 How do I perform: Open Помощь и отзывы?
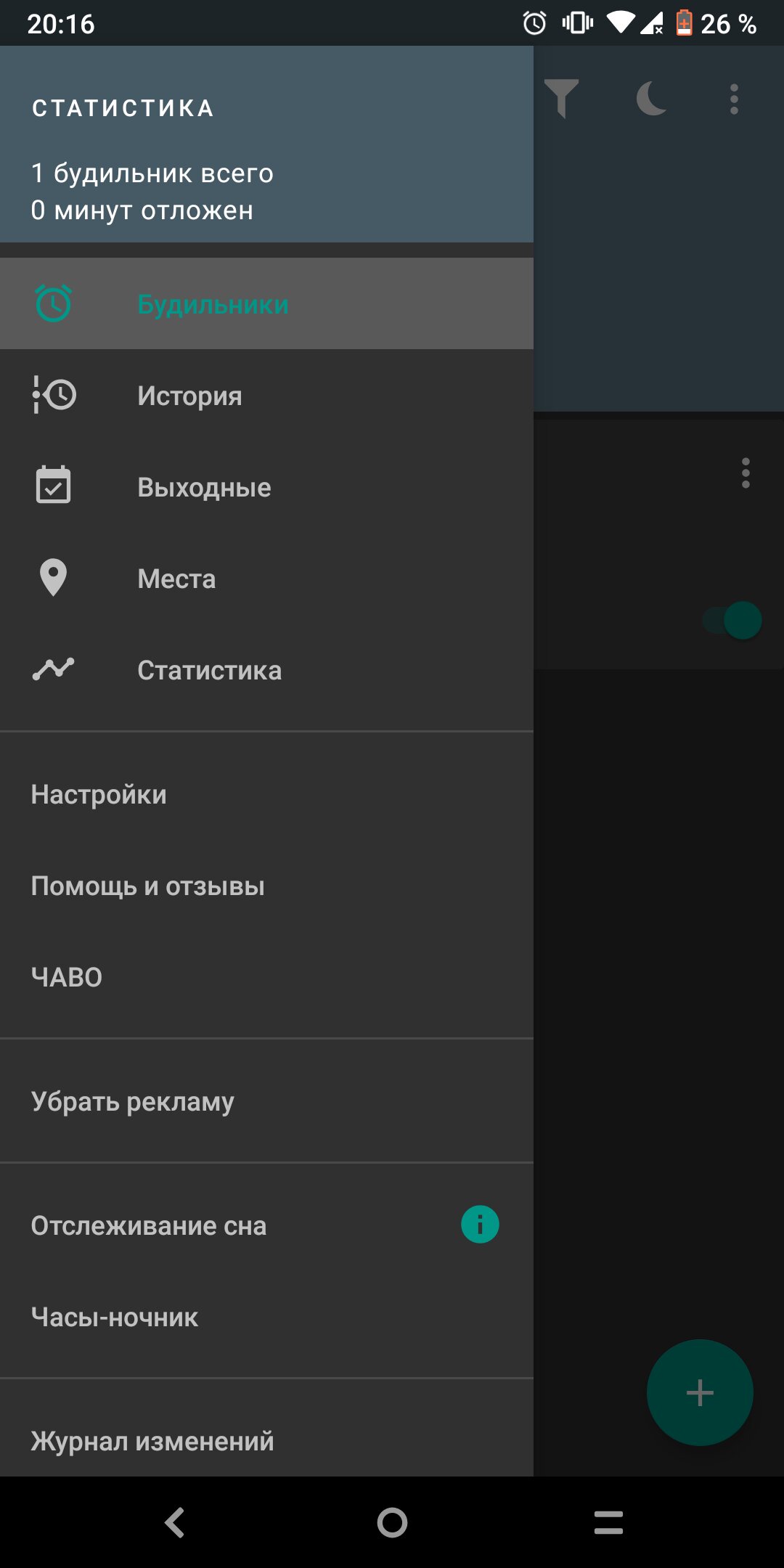click(x=266, y=886)
